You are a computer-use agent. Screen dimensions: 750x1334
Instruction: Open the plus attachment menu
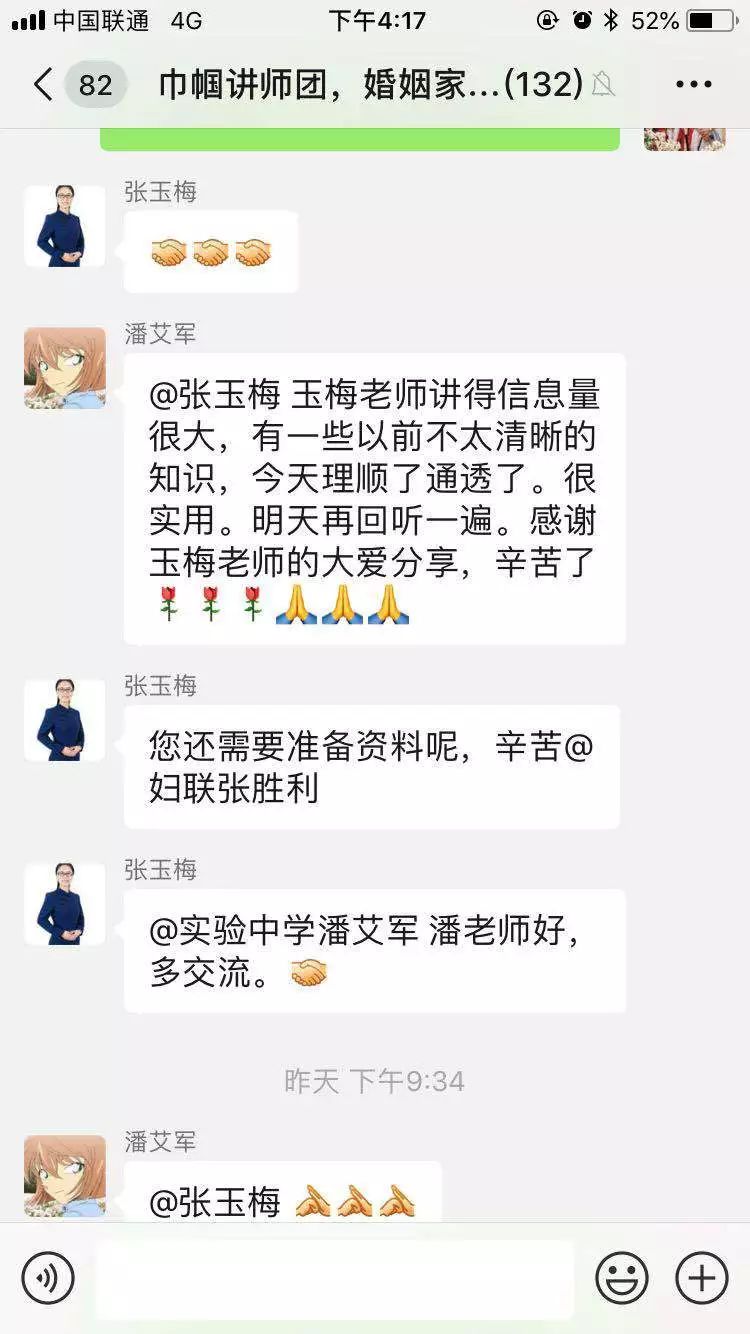tap(702, 1278)
